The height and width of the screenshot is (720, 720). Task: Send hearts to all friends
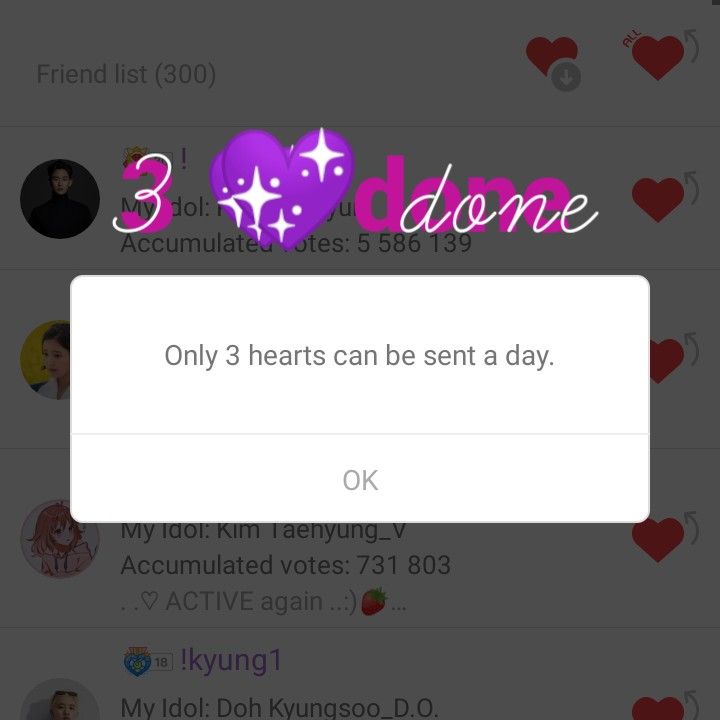click(659, 58)
